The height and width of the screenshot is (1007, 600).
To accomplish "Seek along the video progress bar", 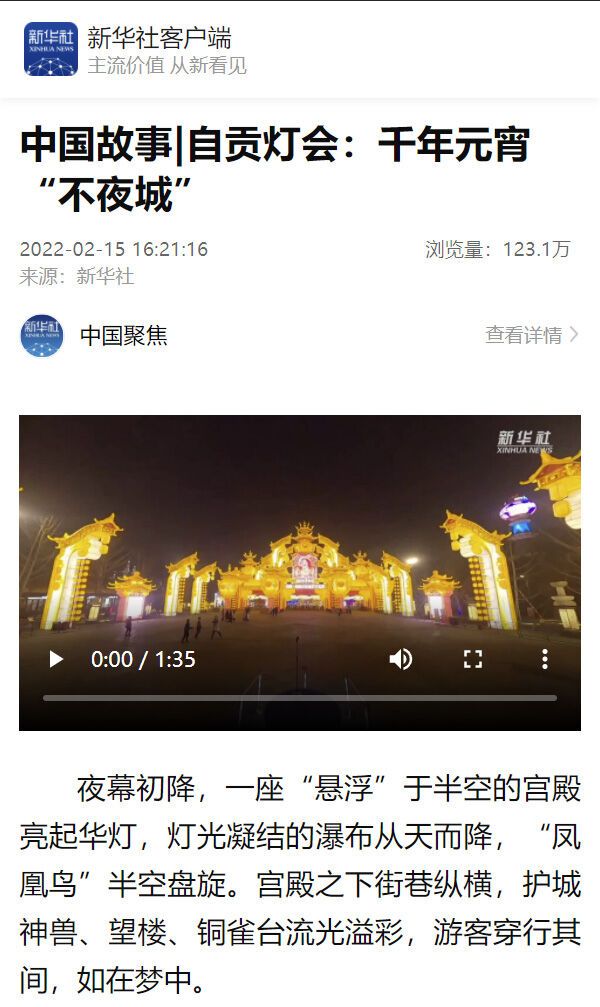I will click(300, 698).
